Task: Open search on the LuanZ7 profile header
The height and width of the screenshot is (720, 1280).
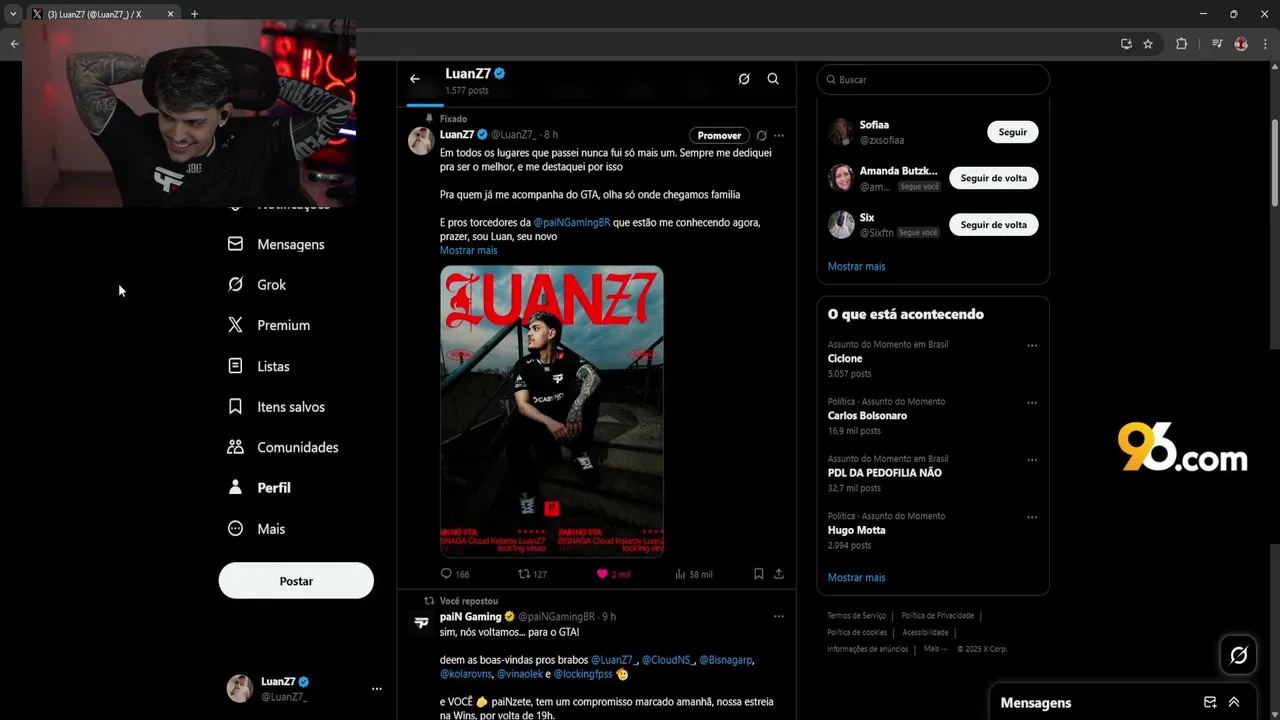Action: click(773, 79)
